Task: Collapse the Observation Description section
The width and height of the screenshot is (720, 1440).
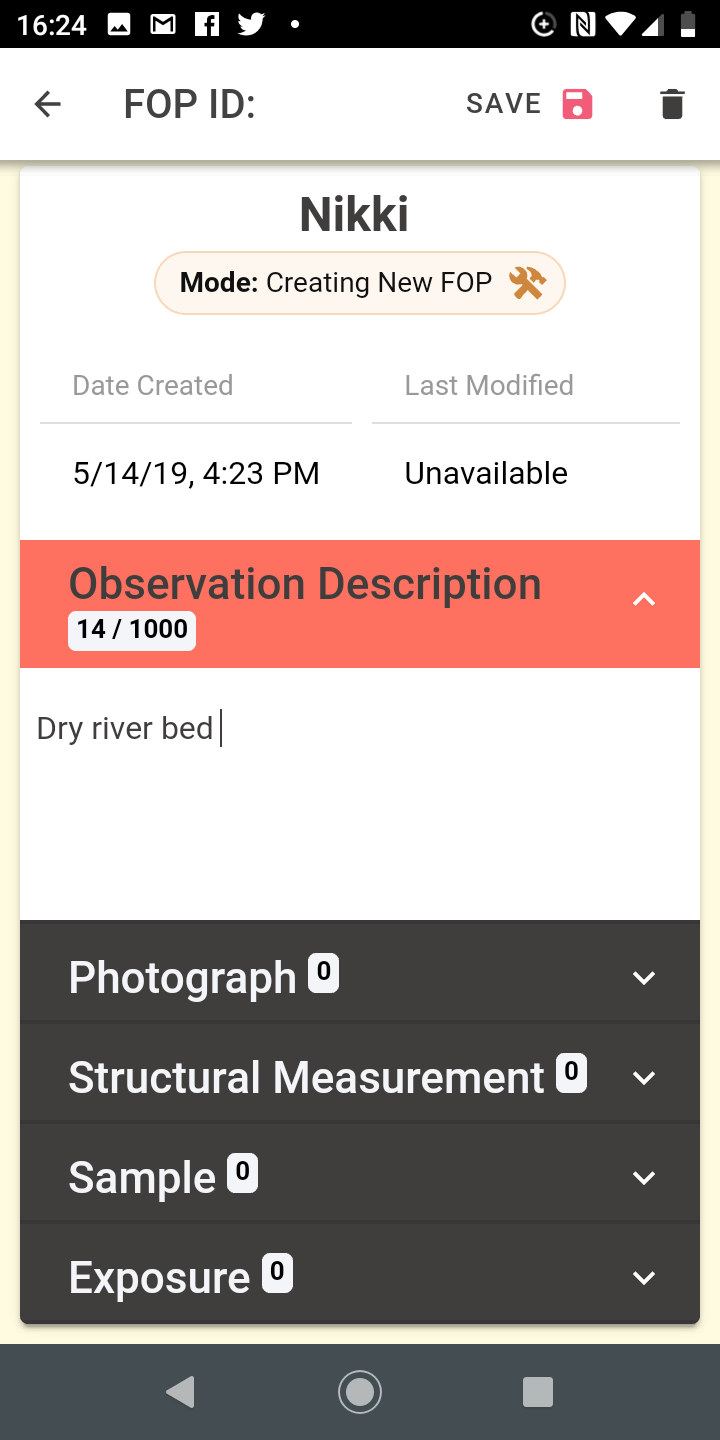Action: [644, 600]
